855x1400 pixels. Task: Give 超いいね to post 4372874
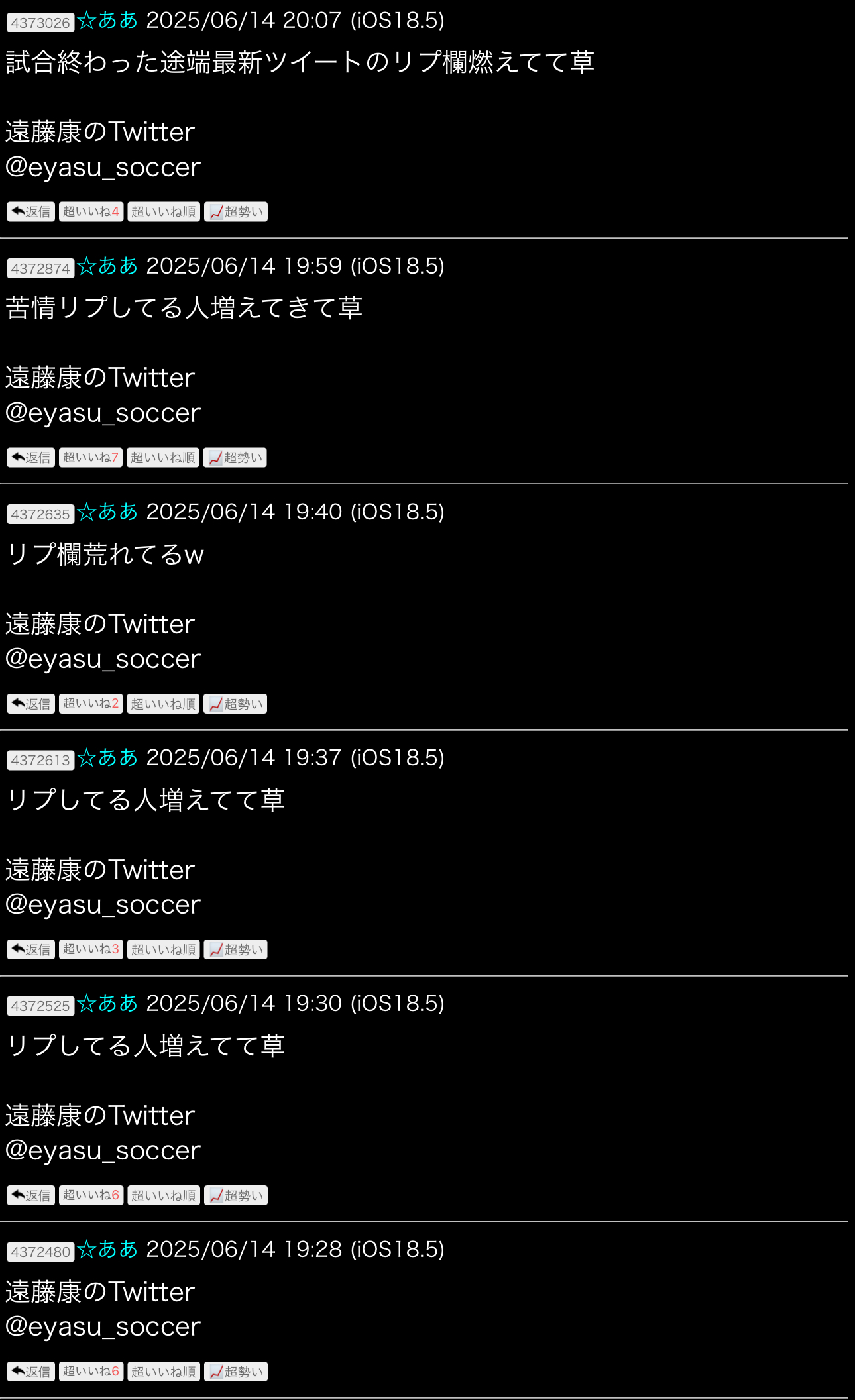click(91, 458)
